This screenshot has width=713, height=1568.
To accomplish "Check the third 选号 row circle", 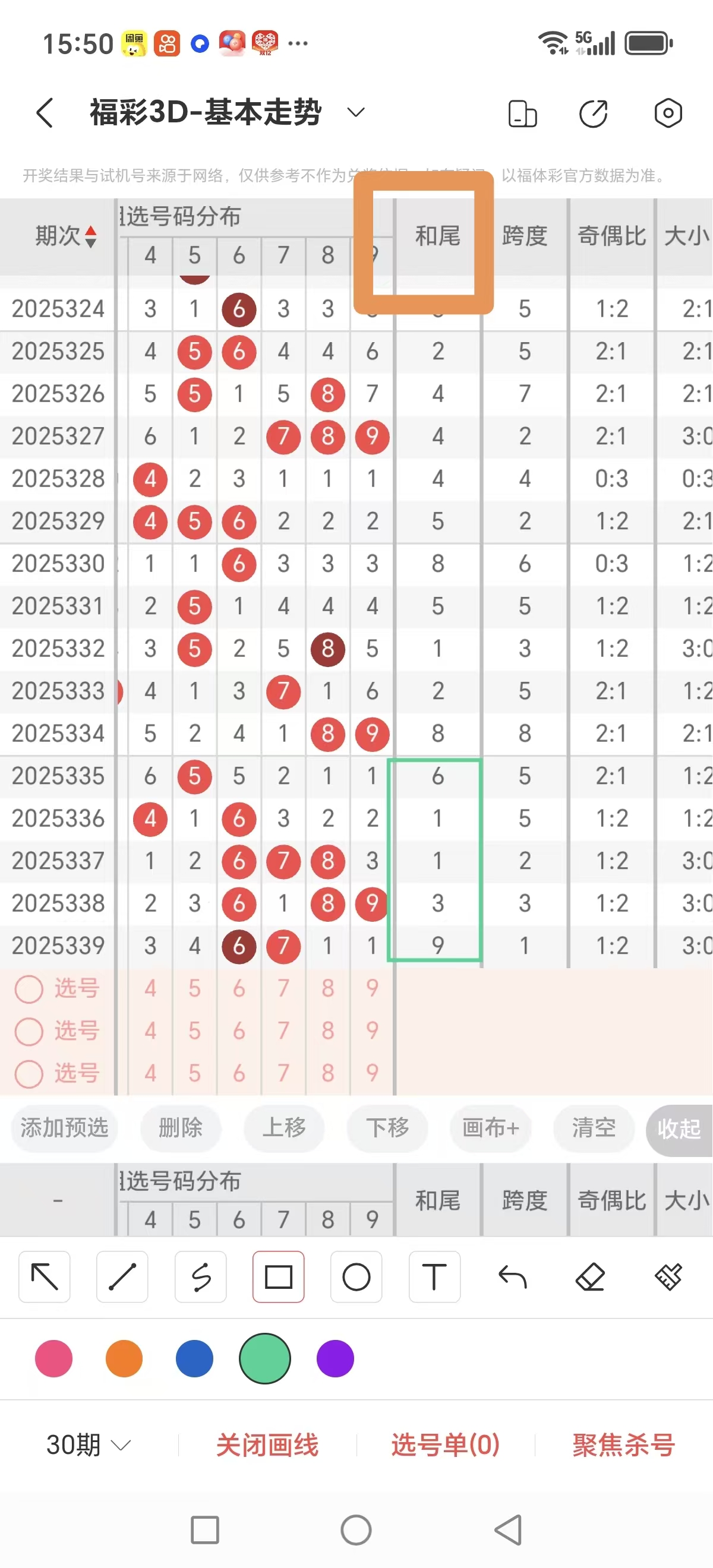I will pos(29,1074).
